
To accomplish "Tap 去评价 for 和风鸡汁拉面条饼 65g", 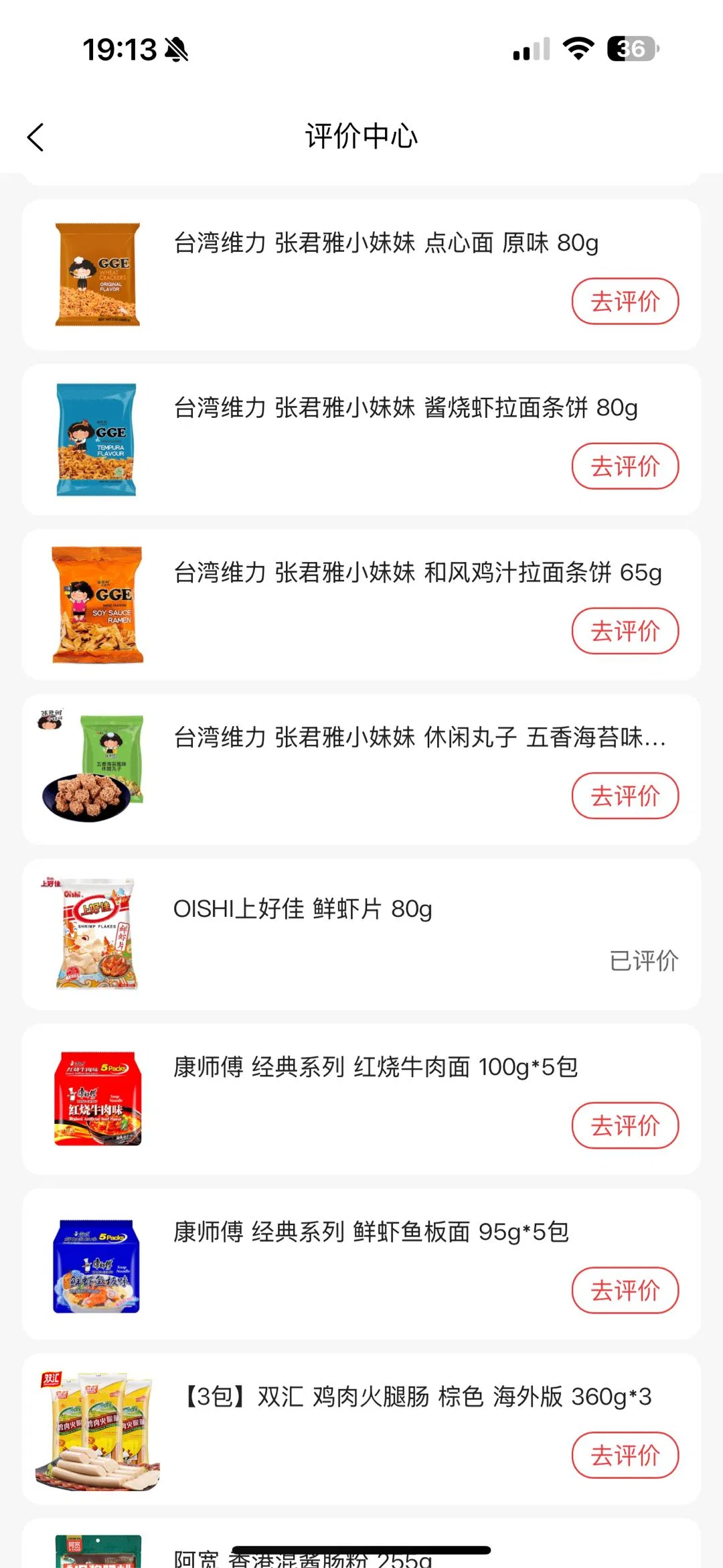I will tap(625, 631).
